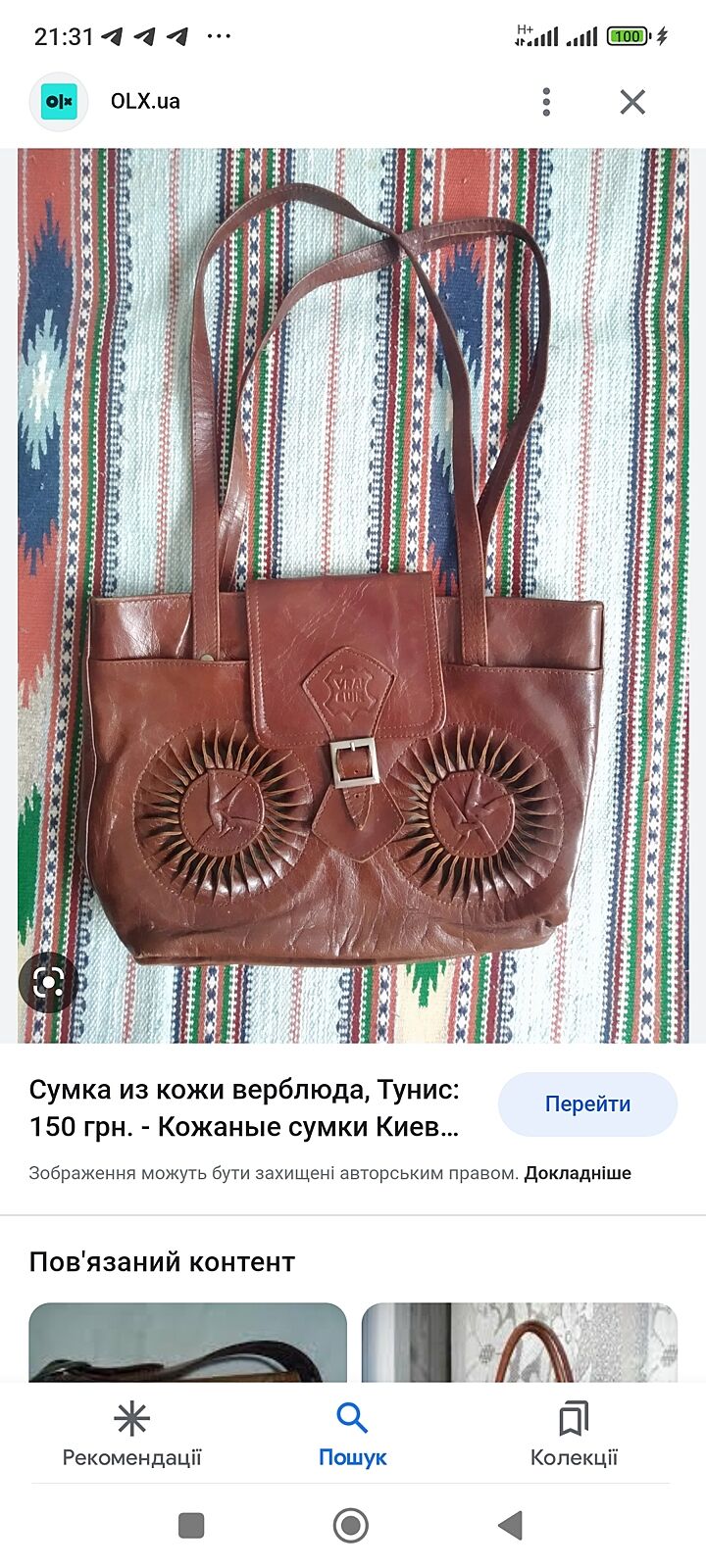The image size is (706, 1568).
Task: Open the Tunisian camel leather bag title
Action: (x=244, y=1107)
